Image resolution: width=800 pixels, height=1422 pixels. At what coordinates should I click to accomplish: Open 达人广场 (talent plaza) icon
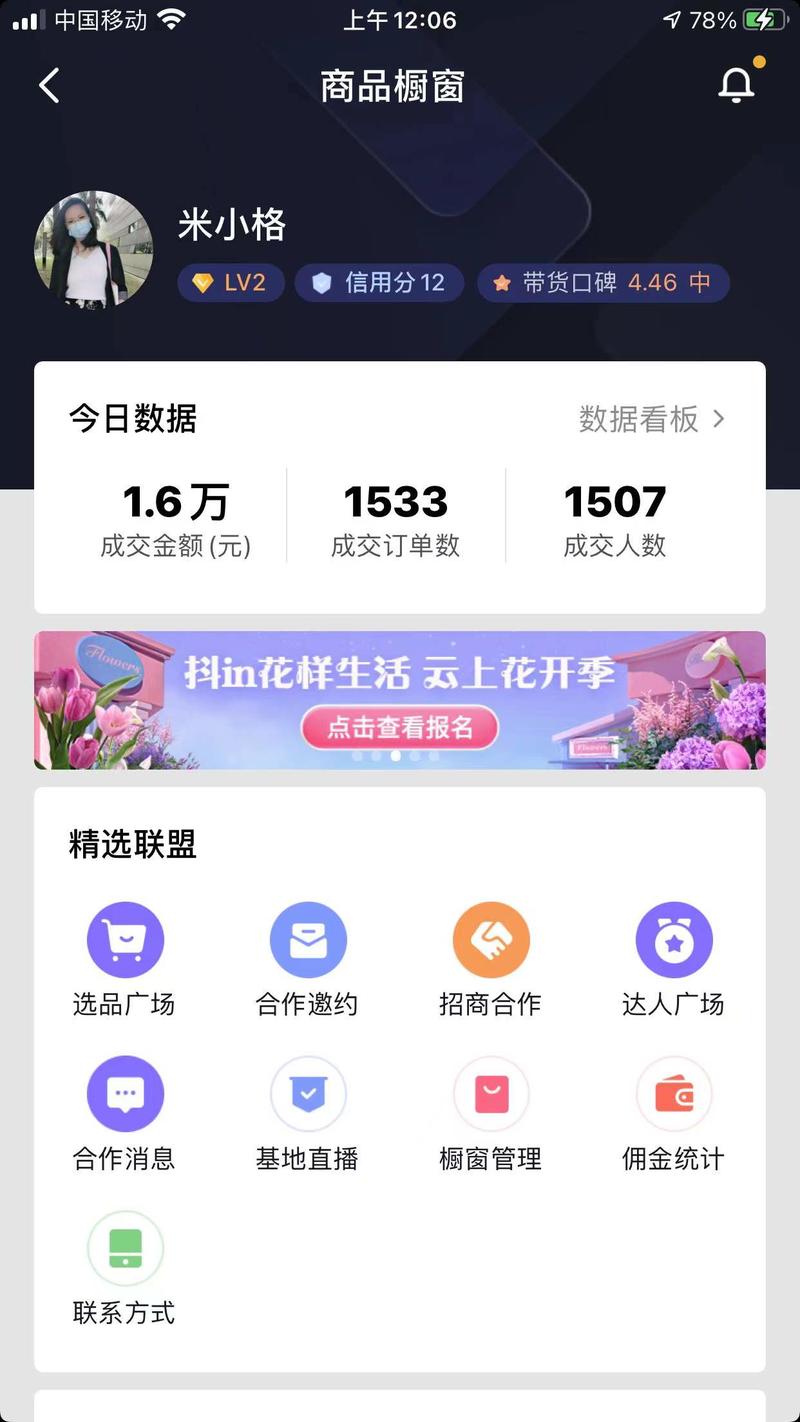coord(674,938)
